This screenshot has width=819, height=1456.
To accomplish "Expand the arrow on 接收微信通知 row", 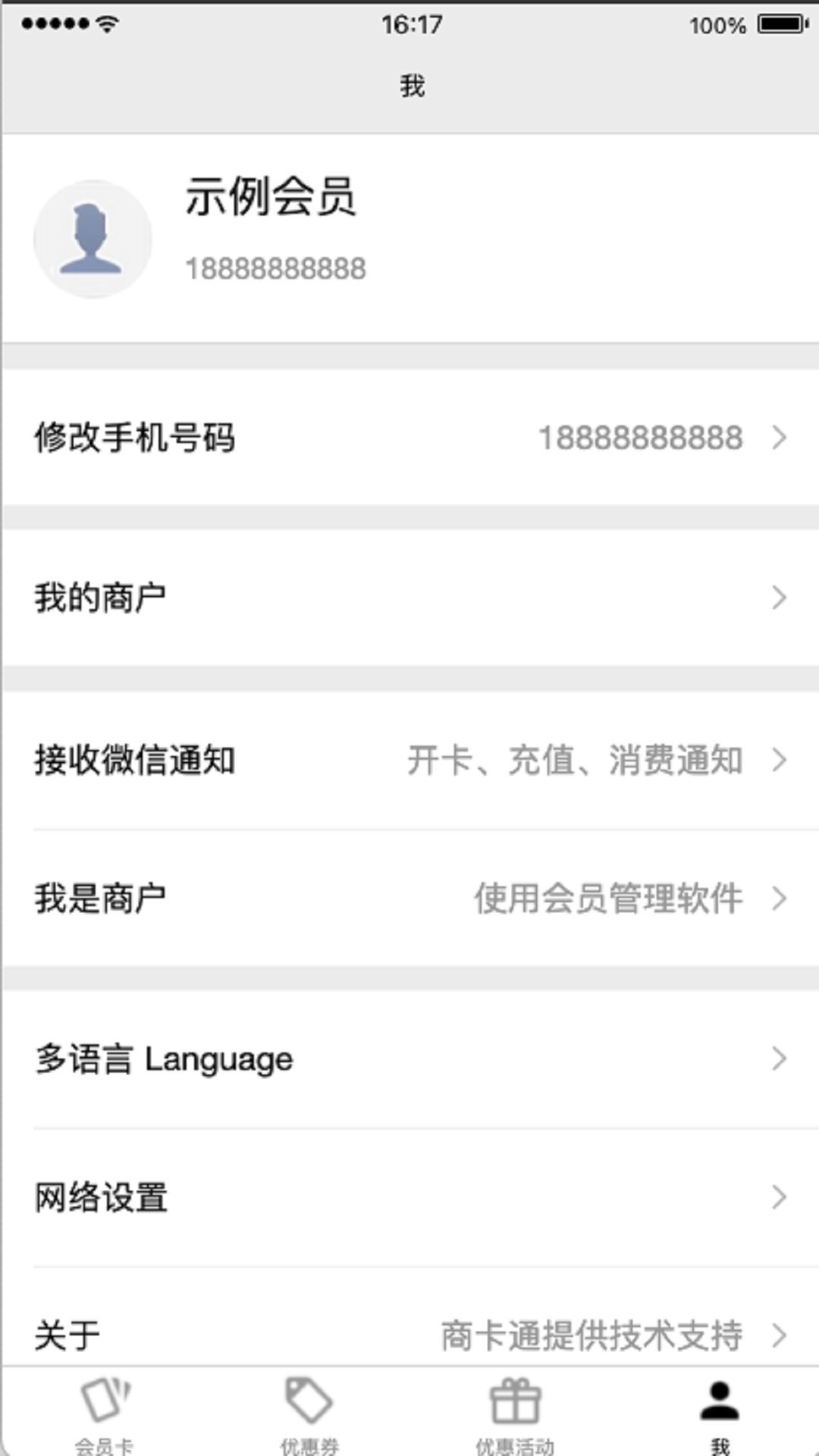I will click(x=780, y=761).
